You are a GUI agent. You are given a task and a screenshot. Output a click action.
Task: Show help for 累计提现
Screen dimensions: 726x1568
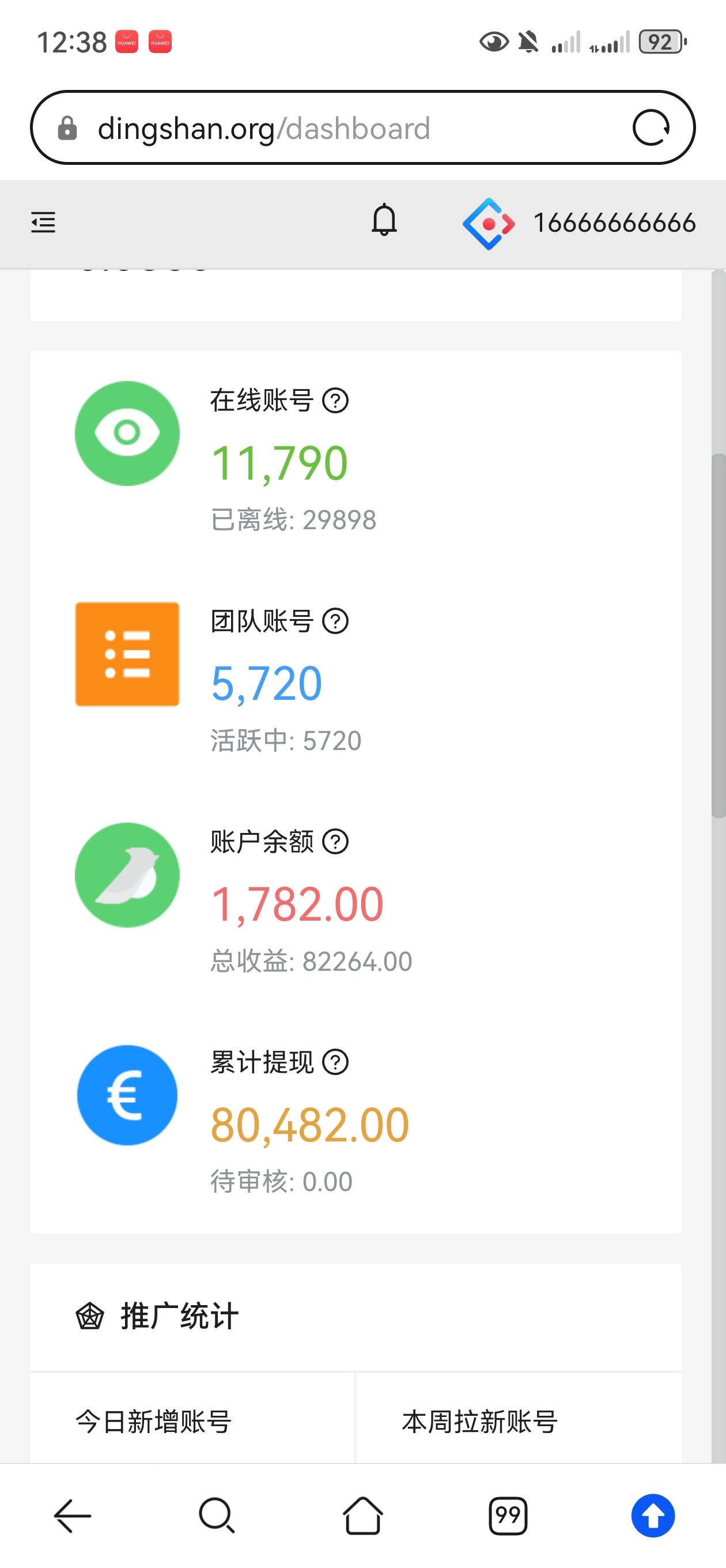pyautogui.click(x=335, y=1063)
